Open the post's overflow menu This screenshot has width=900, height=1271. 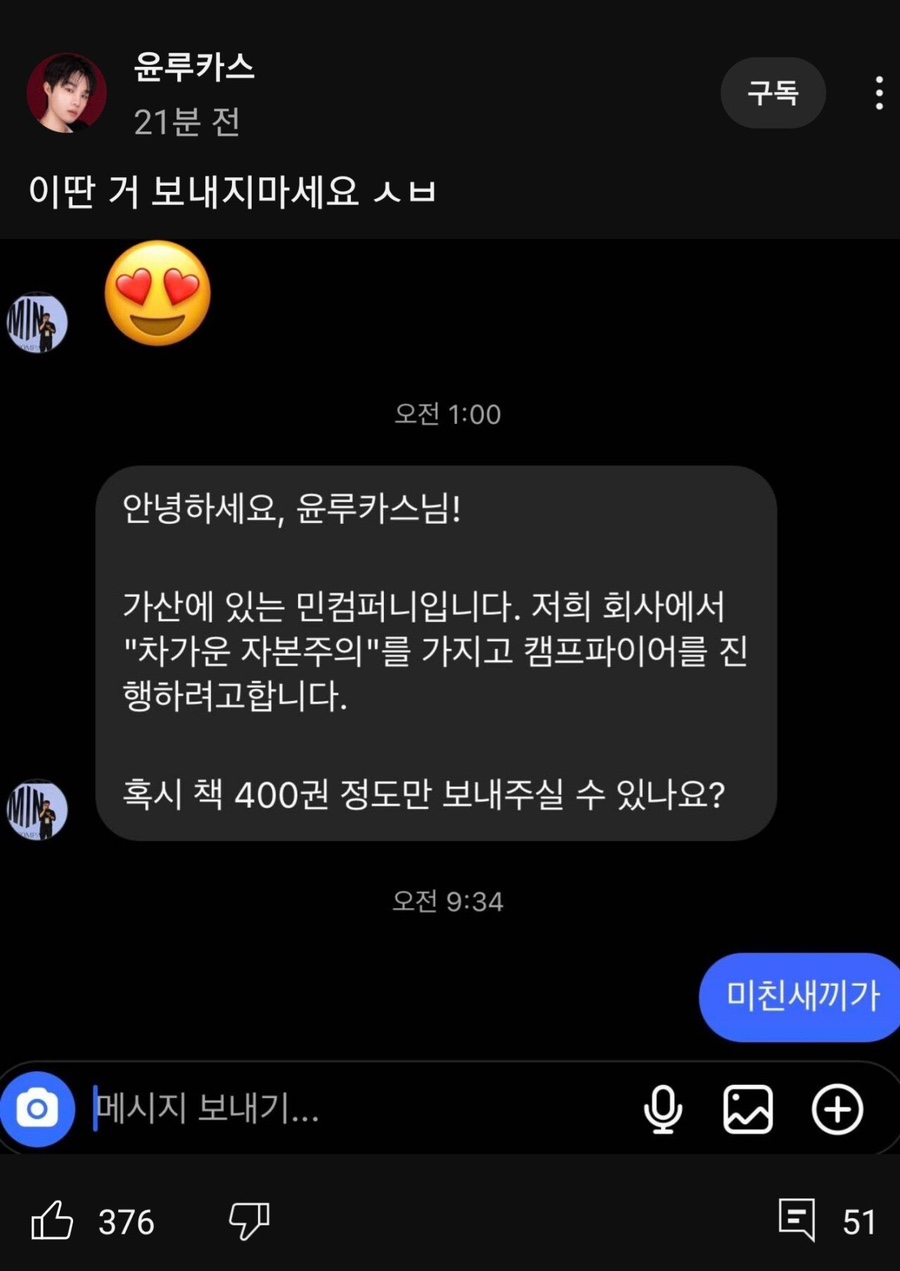878,93
